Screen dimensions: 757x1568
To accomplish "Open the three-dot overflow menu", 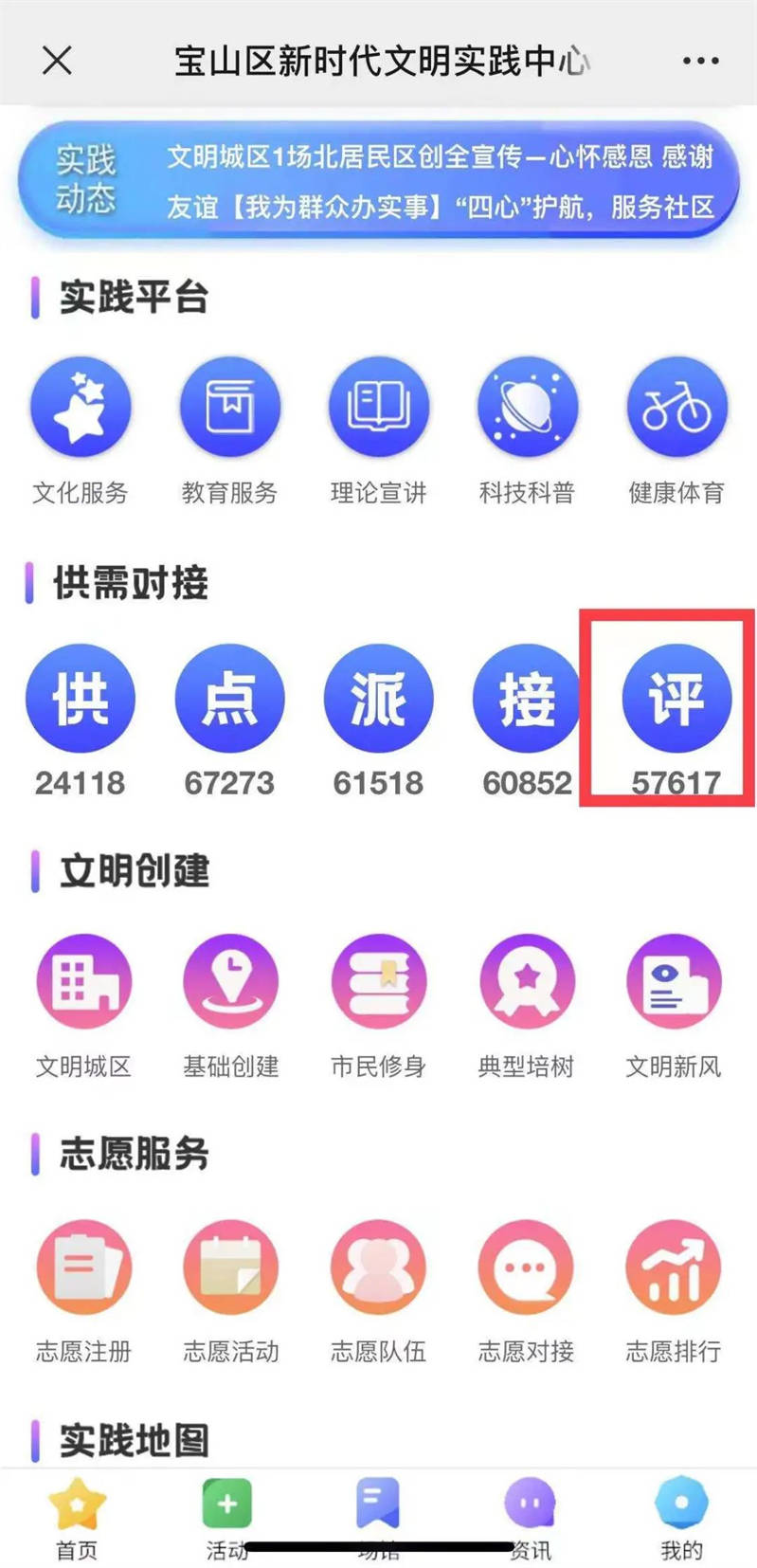I will coord(700,61).
